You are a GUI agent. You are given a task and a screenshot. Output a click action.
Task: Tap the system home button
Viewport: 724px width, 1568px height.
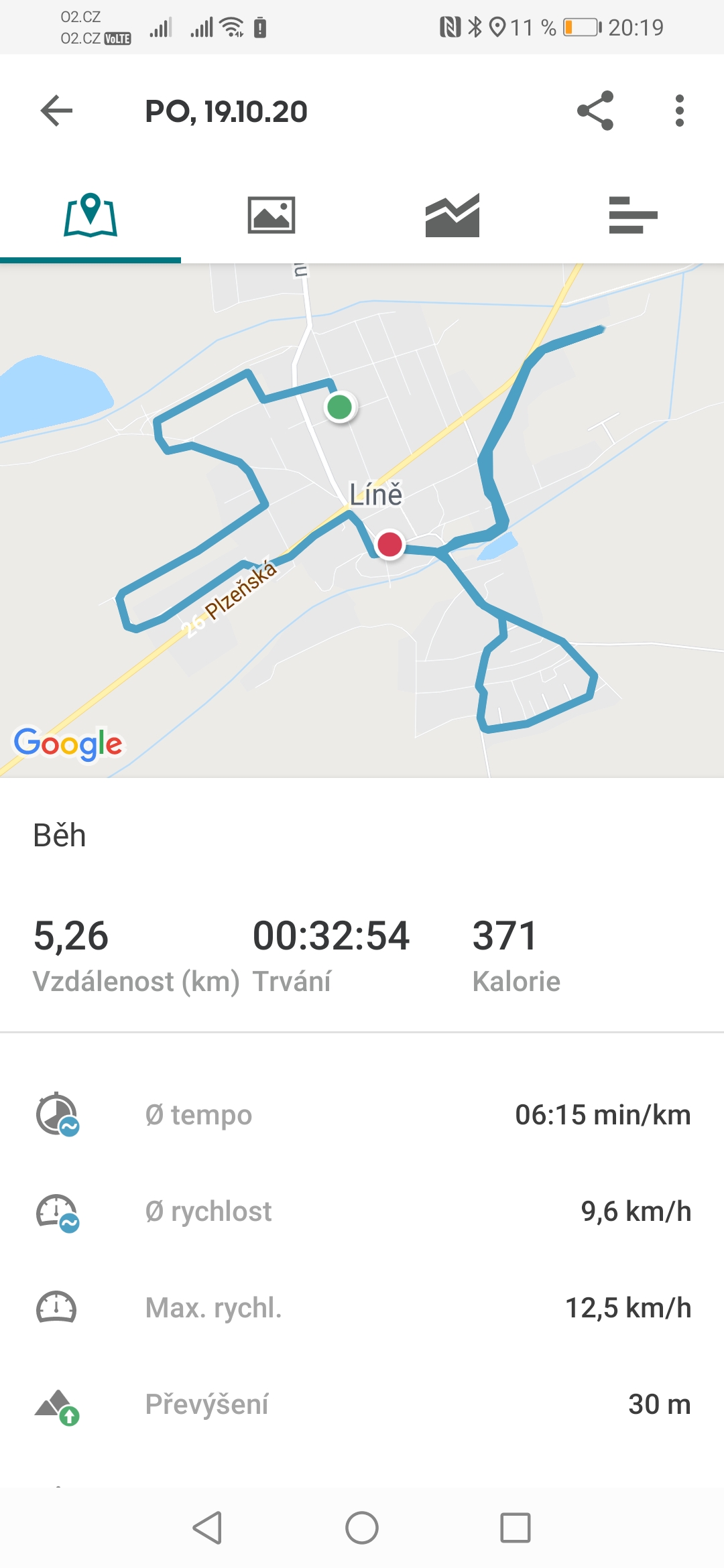tap(362, 1528)
